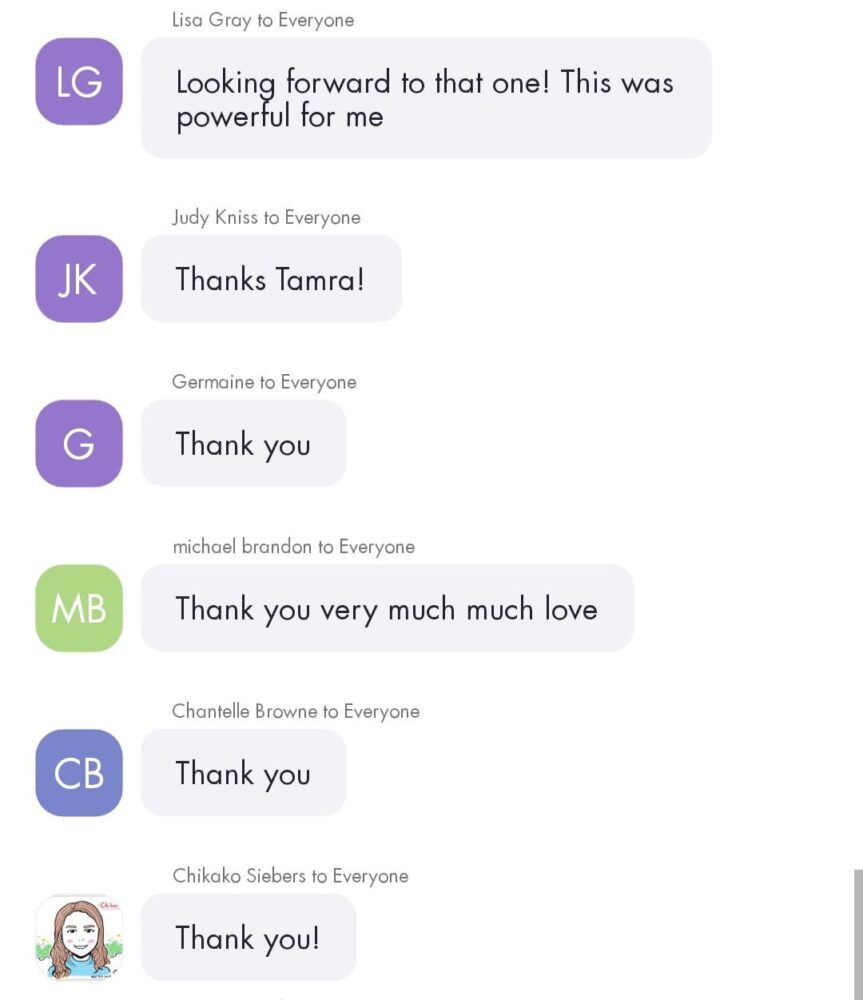
Task: Open Chikako Siebers' cartoon profile picture
Action: (79, 938)
